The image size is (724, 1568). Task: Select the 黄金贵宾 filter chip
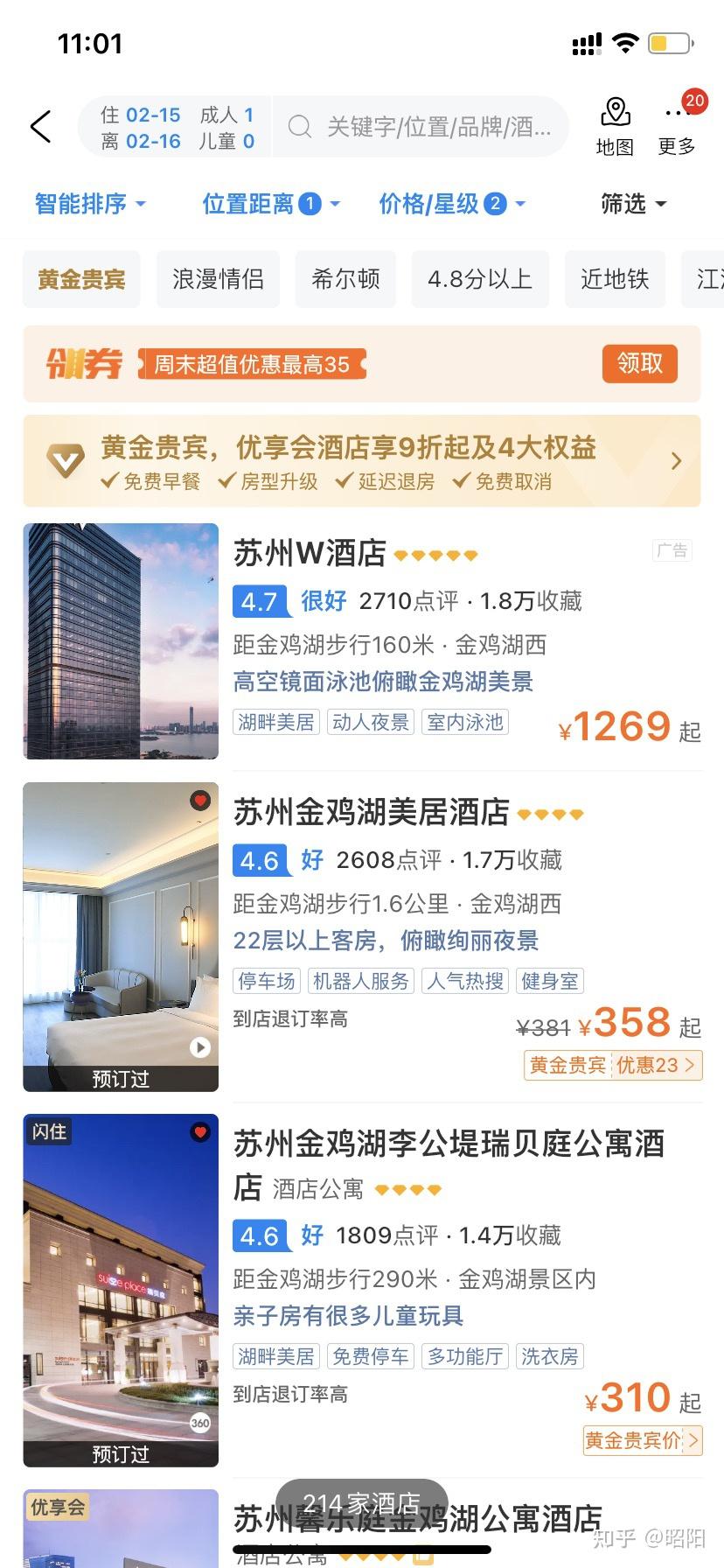point(81,279)
